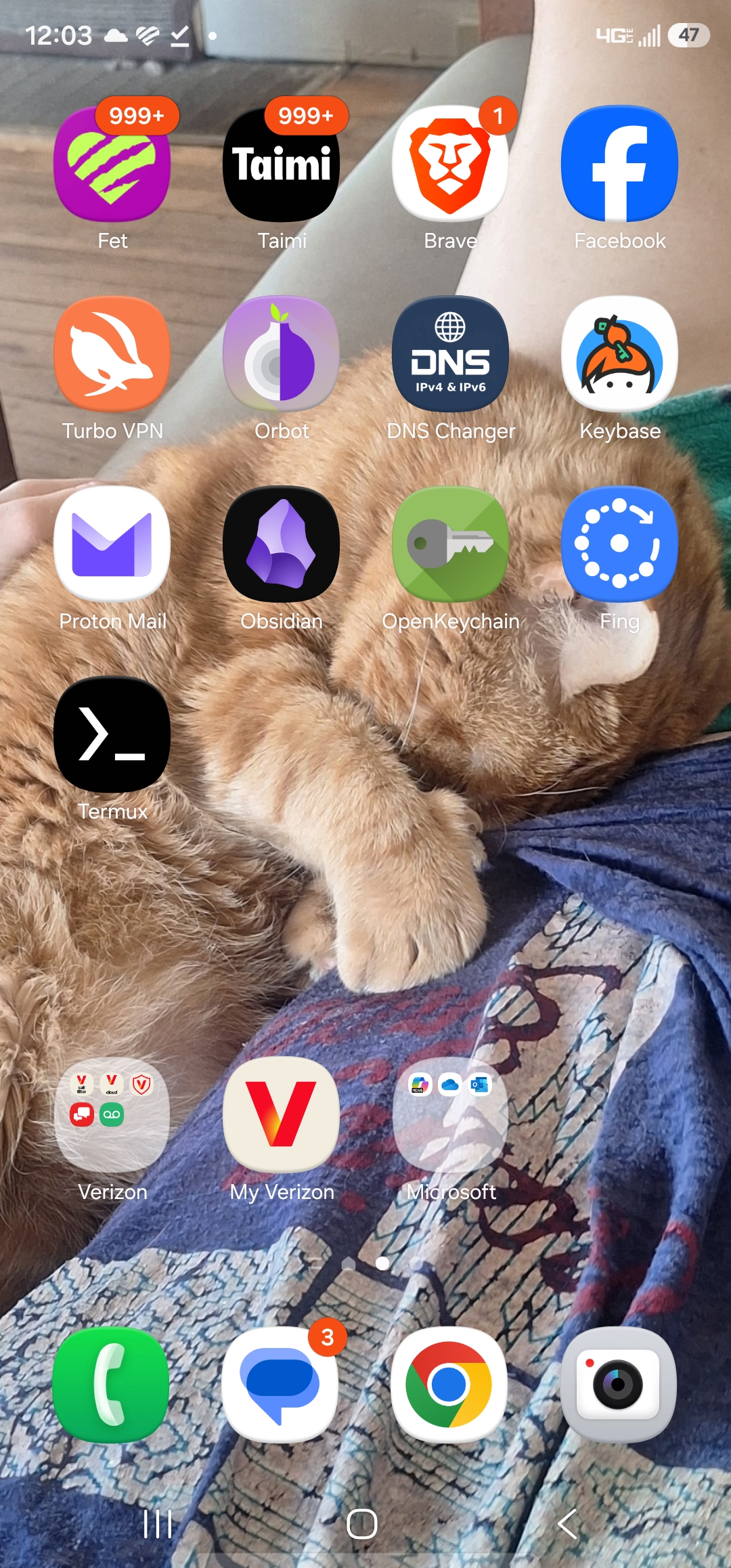Open Messages with 3 unread
This screenshot has height=1568, width=731.
[x=280, y=1385]
